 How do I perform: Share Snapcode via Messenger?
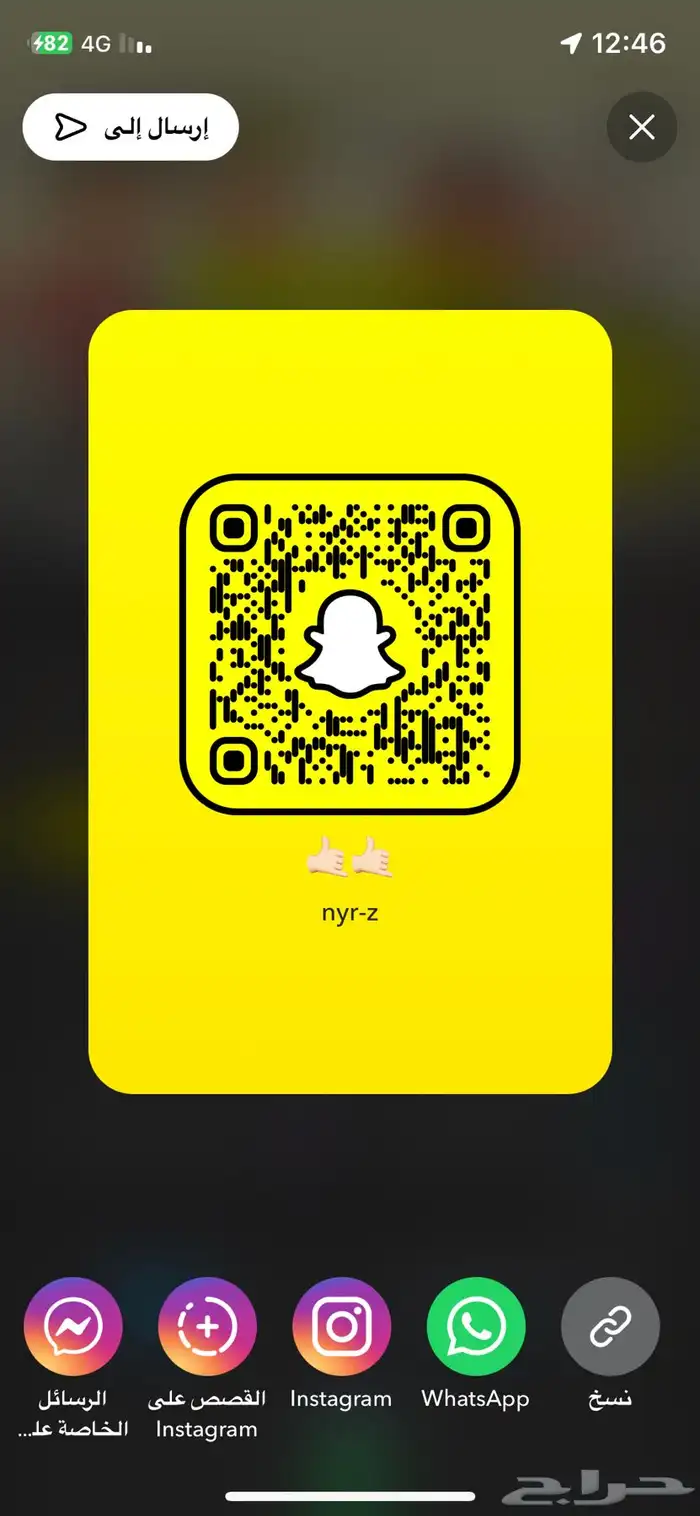(72, 1327)
